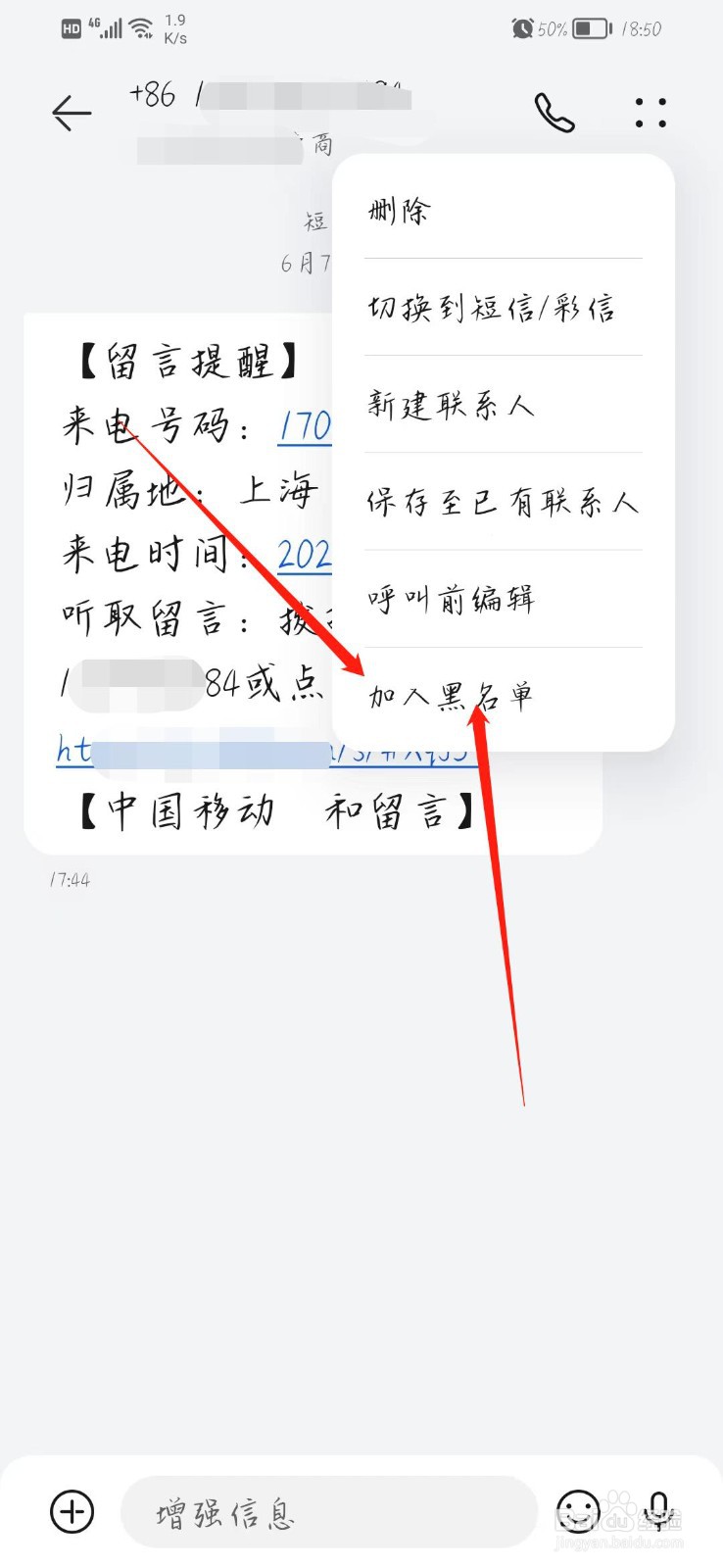This screenshot has height=1568, width=723.
Task: Open attachments with the plus icon
Action: [x=70, y=1512]
